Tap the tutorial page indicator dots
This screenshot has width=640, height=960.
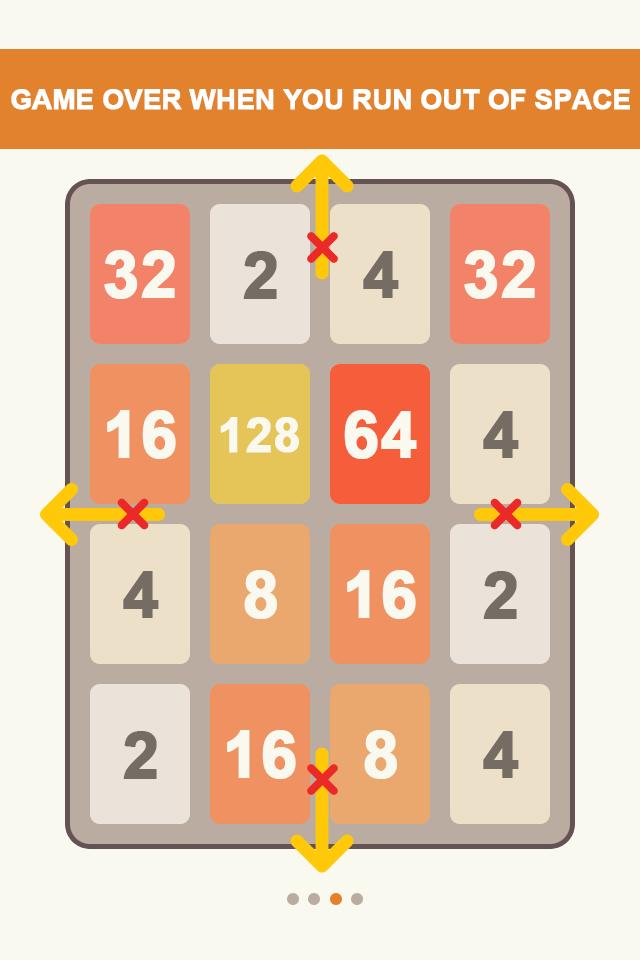coord(325,899)
